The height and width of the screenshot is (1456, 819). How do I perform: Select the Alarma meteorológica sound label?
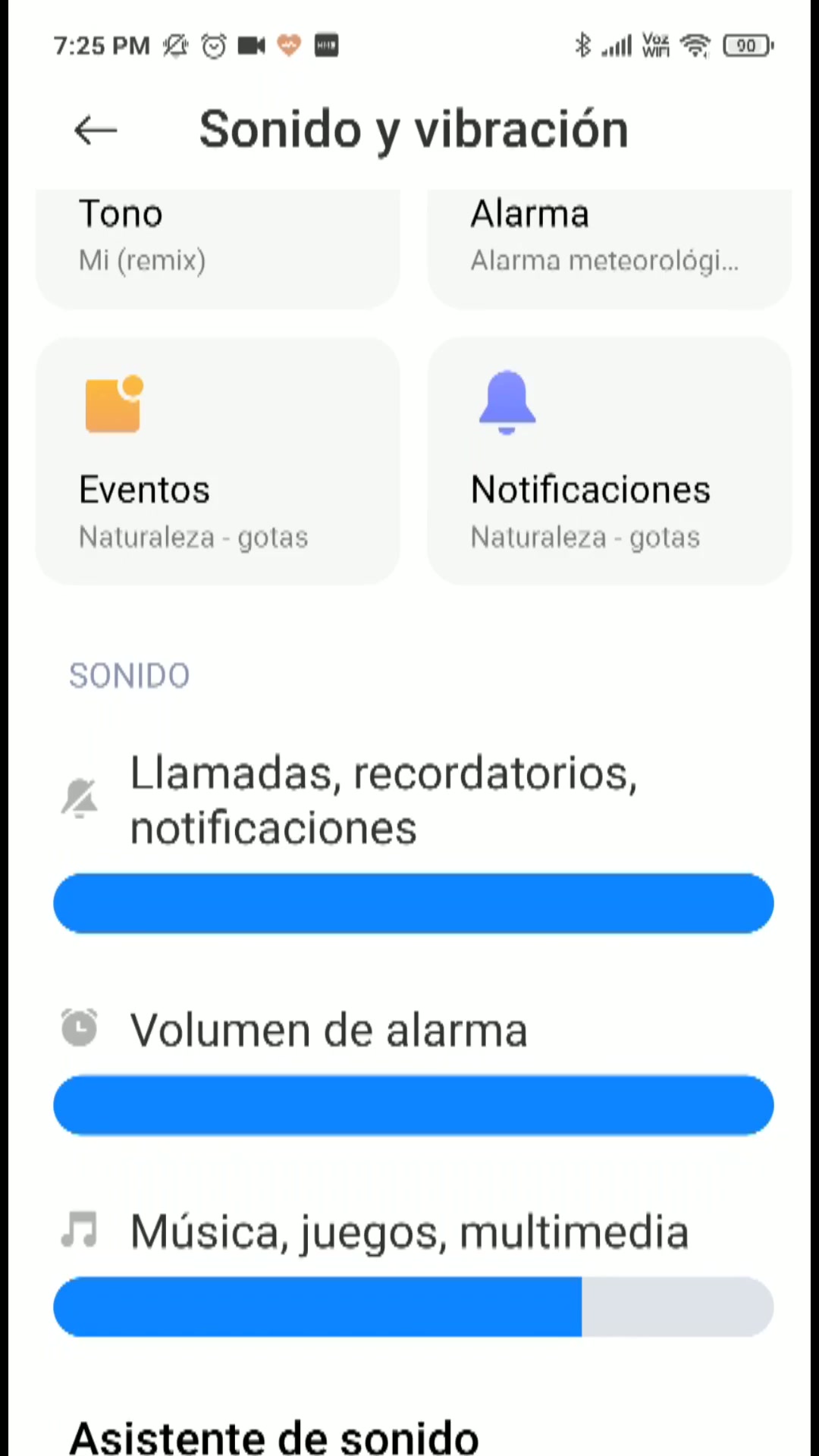604,260
